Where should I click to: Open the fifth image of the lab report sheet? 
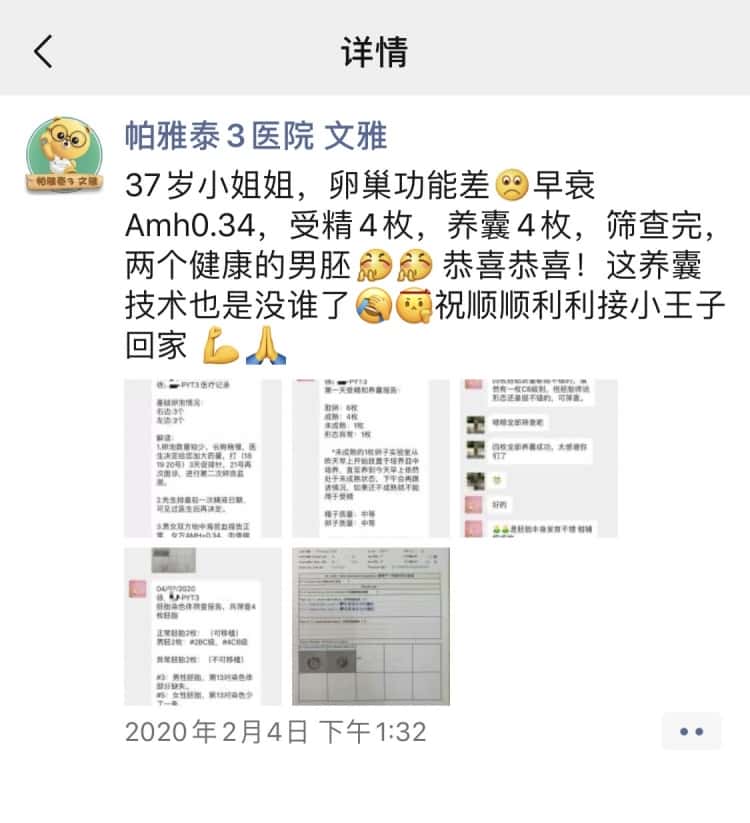[x=370, y=626]
